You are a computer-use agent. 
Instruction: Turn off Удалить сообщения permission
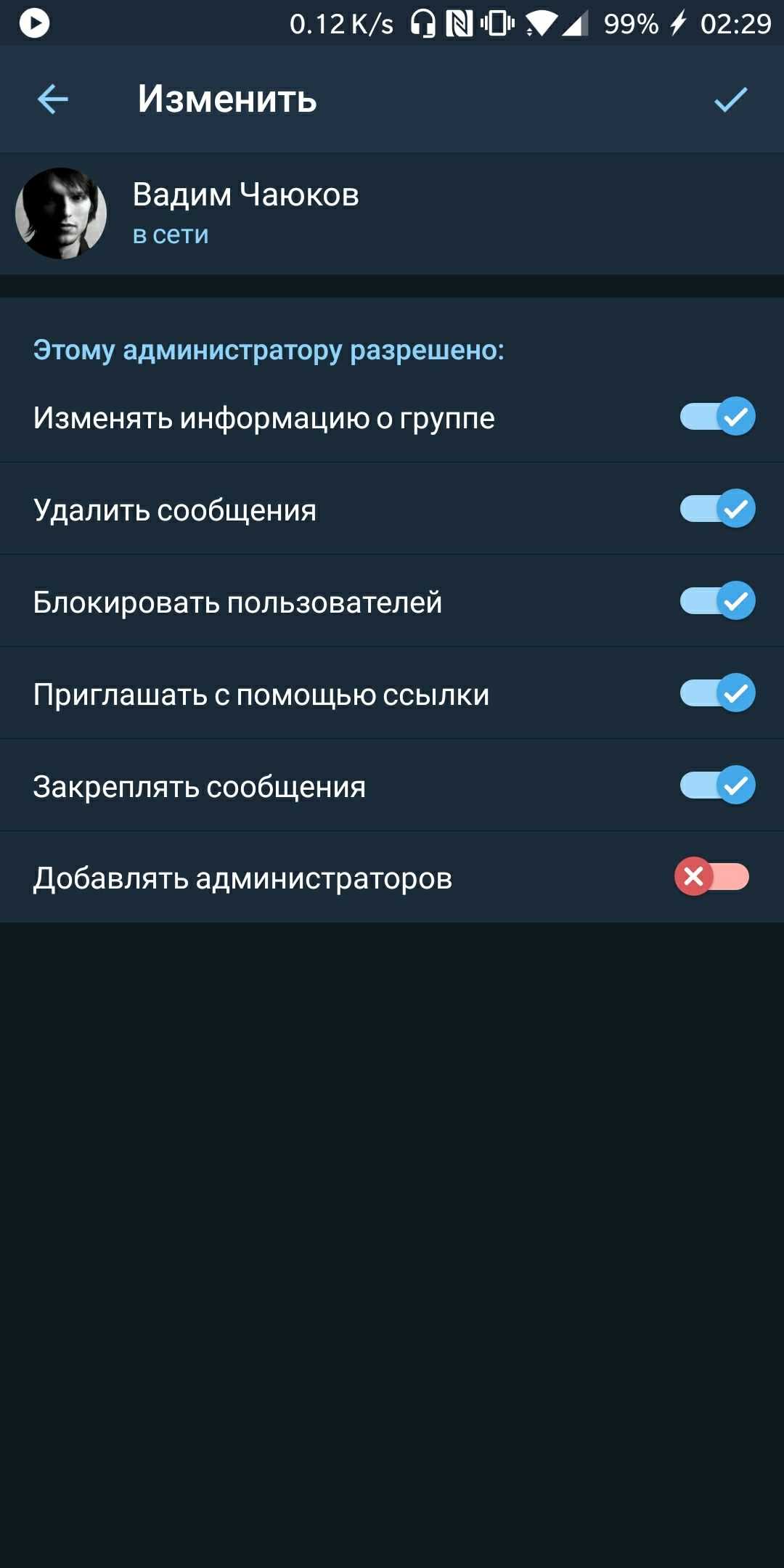717,509
